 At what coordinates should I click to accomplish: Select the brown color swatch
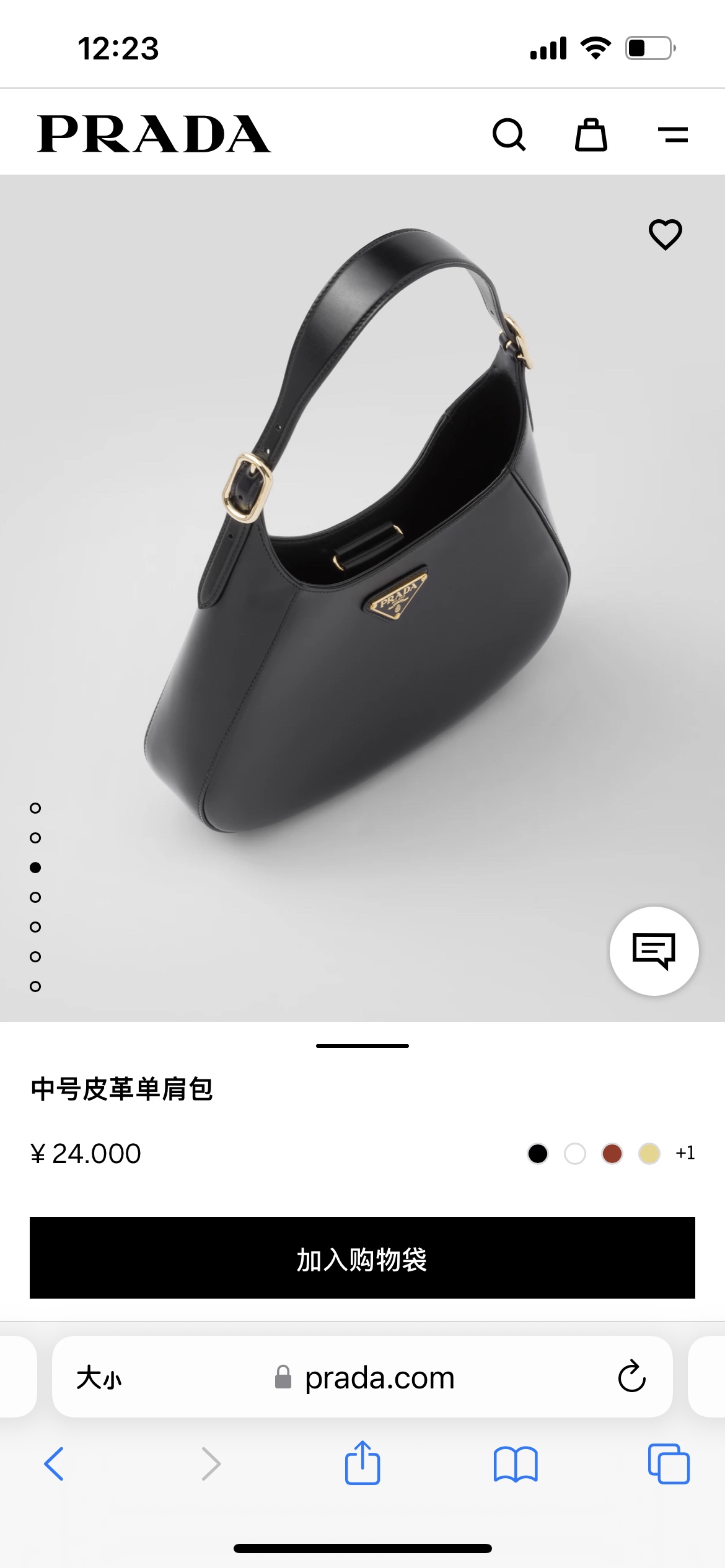(612, 1154)
